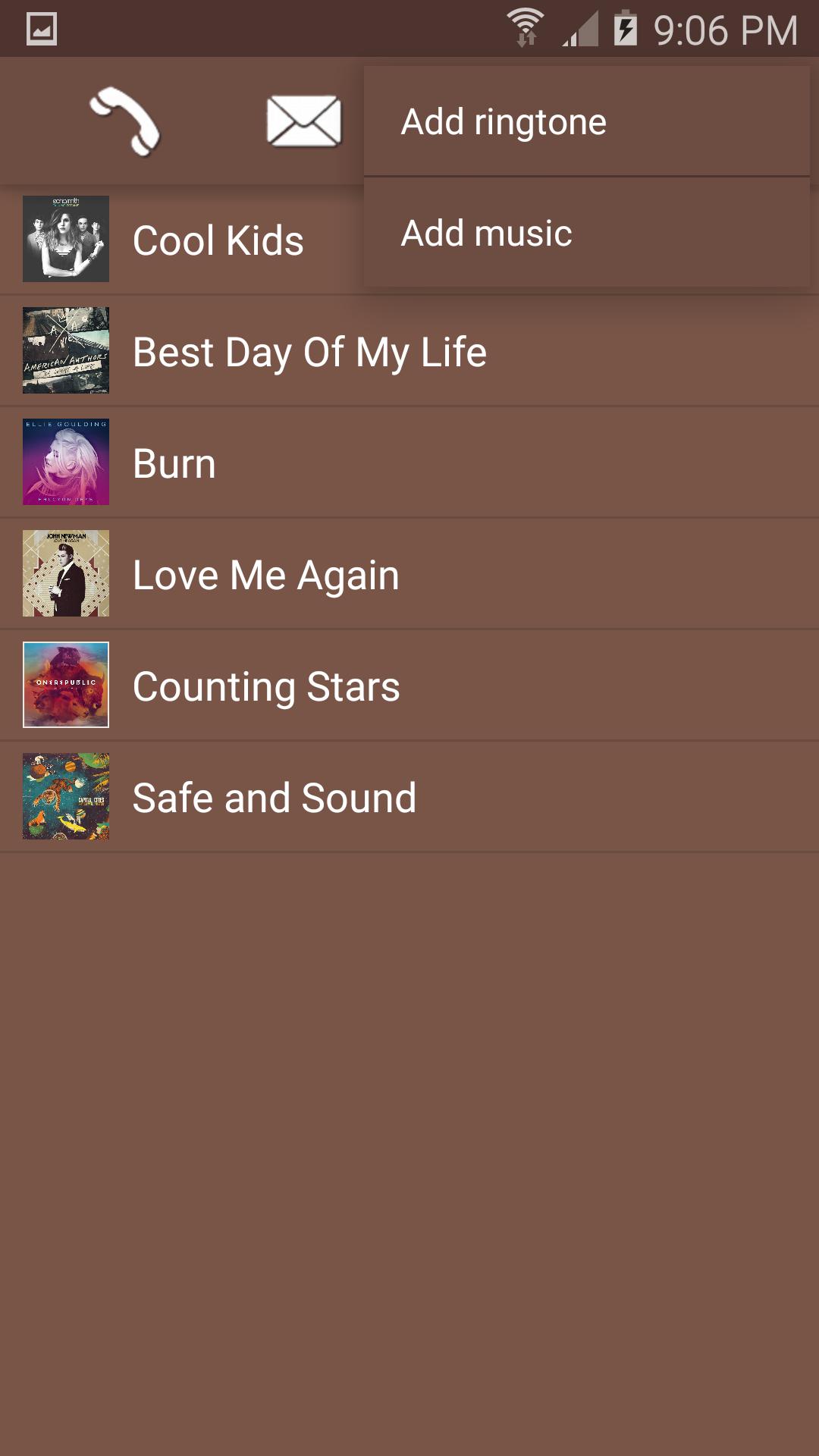Select Safe and Sound
The width and height of the screenshot is (819, 1456).
tap(274, 795)
